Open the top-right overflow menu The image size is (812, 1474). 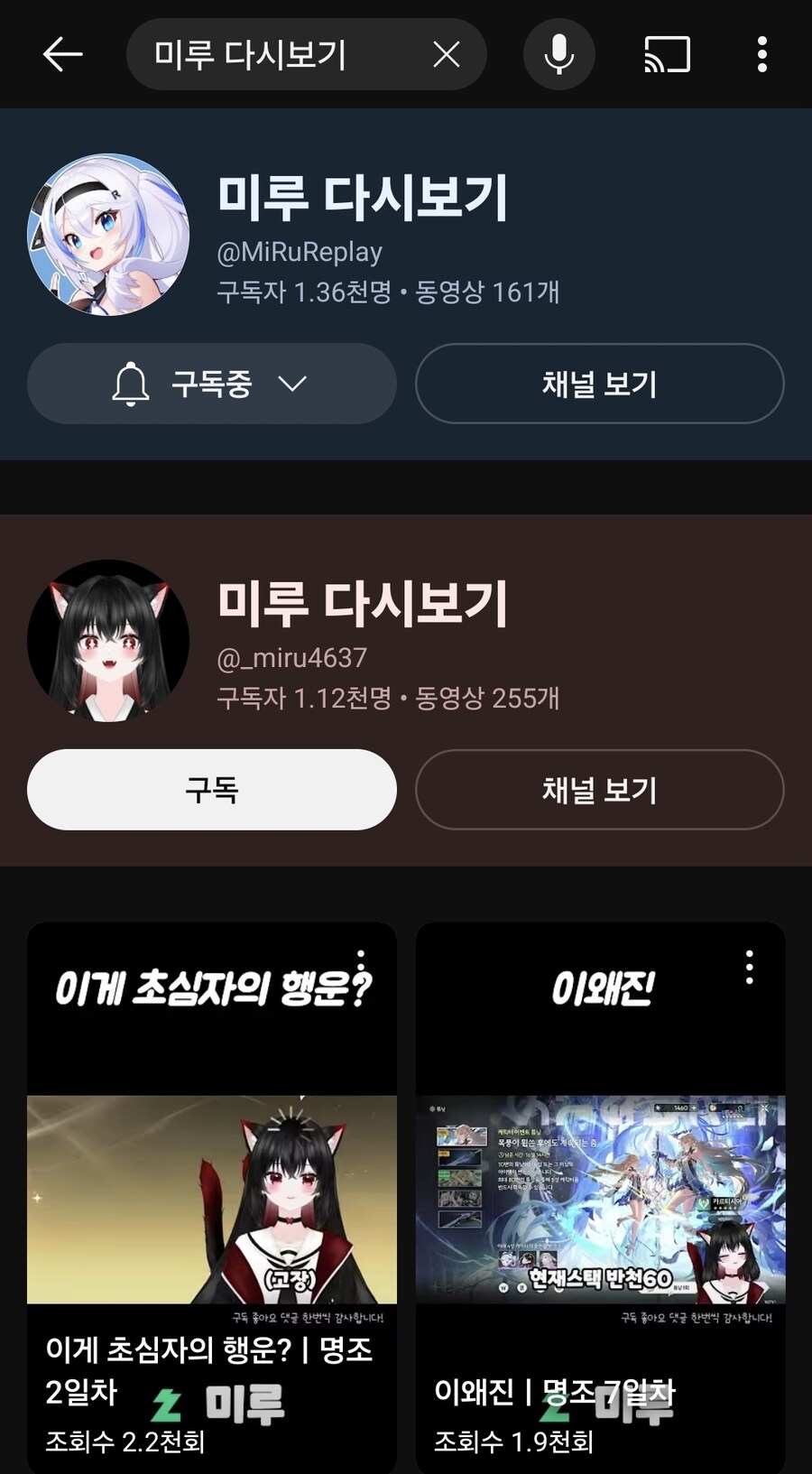coord(762,54)
